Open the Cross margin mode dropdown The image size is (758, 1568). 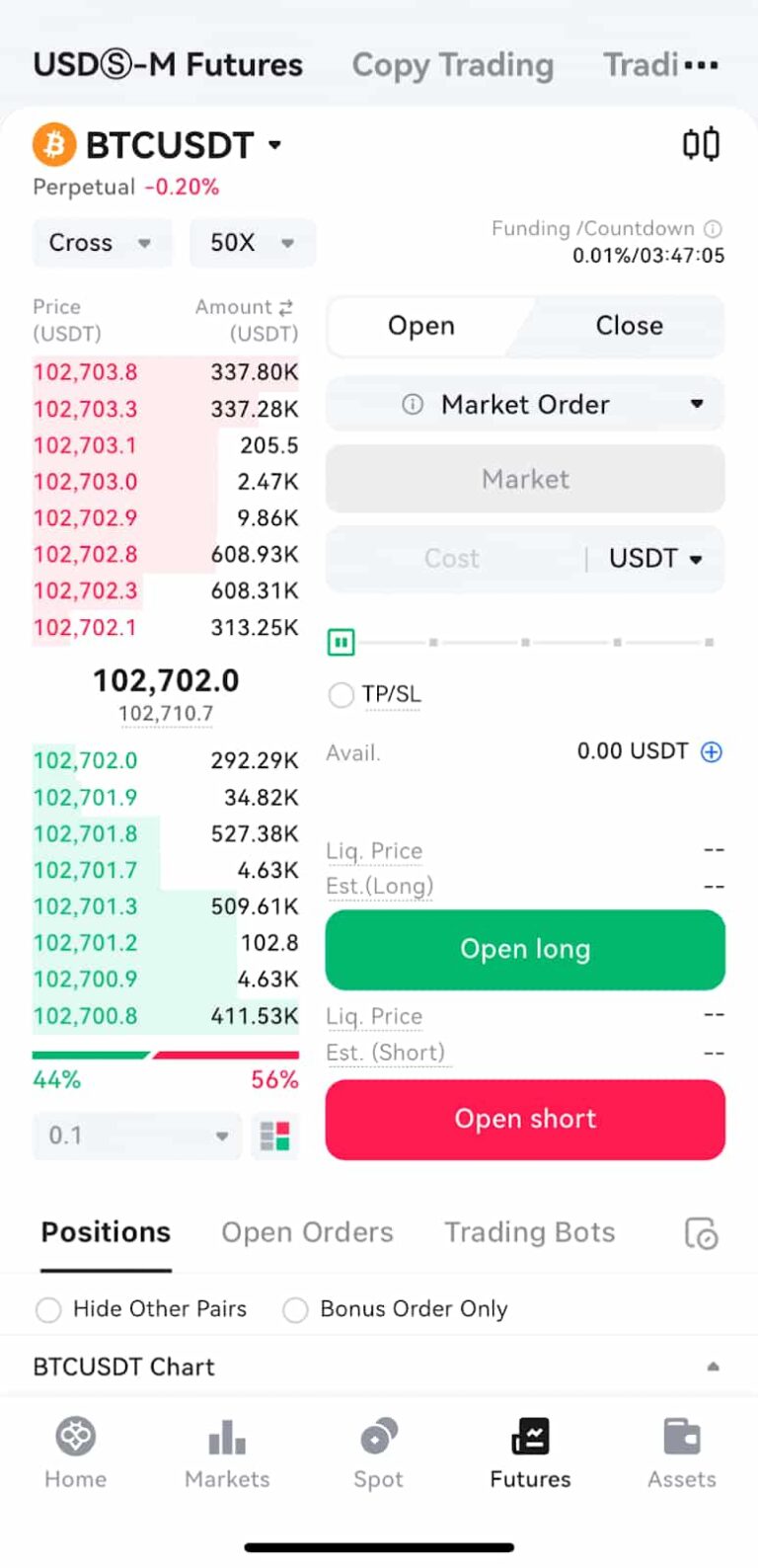102,243
